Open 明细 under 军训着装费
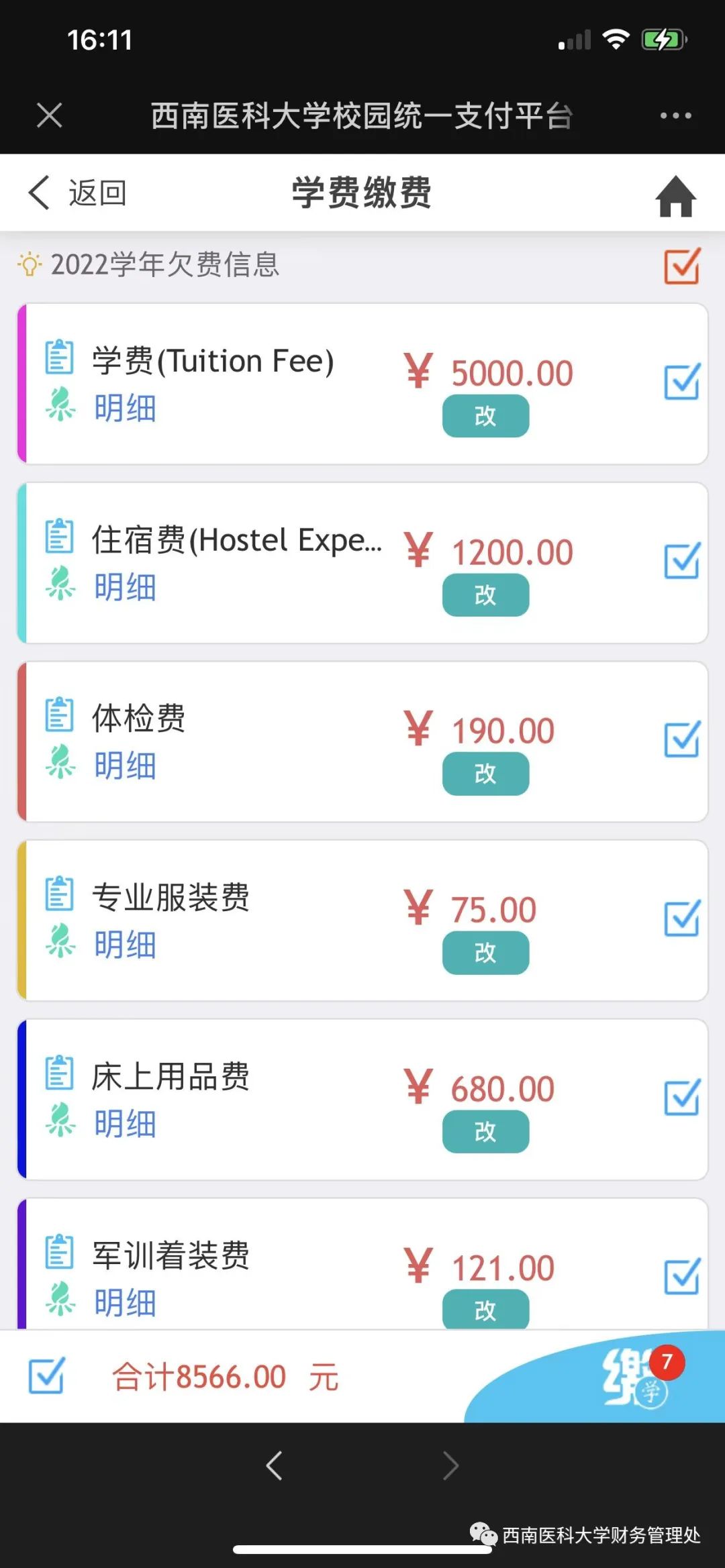Image resolution: width=725 pixels, height=1568 pixels. pyautogui.click(x=125, y=1302)
